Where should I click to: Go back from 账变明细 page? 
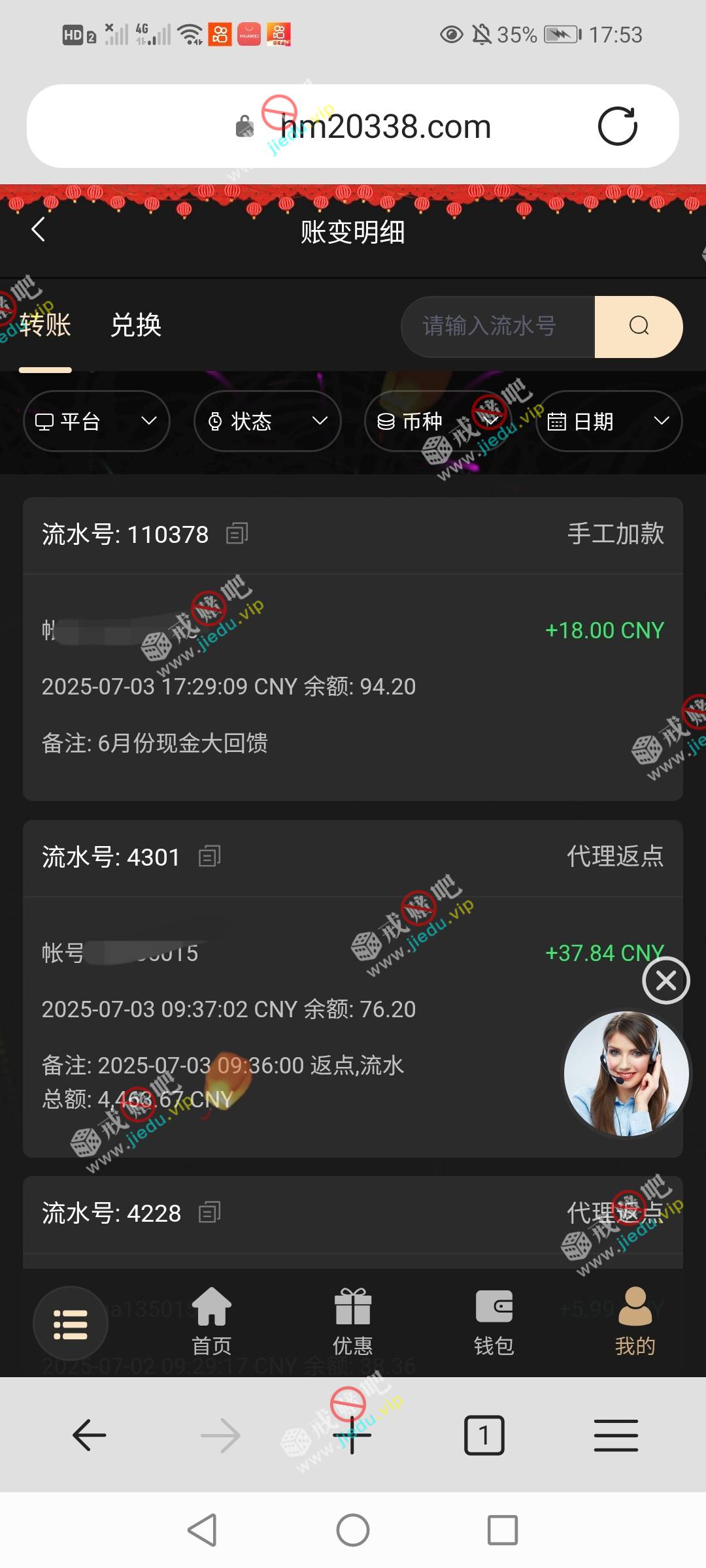[38, 230]
